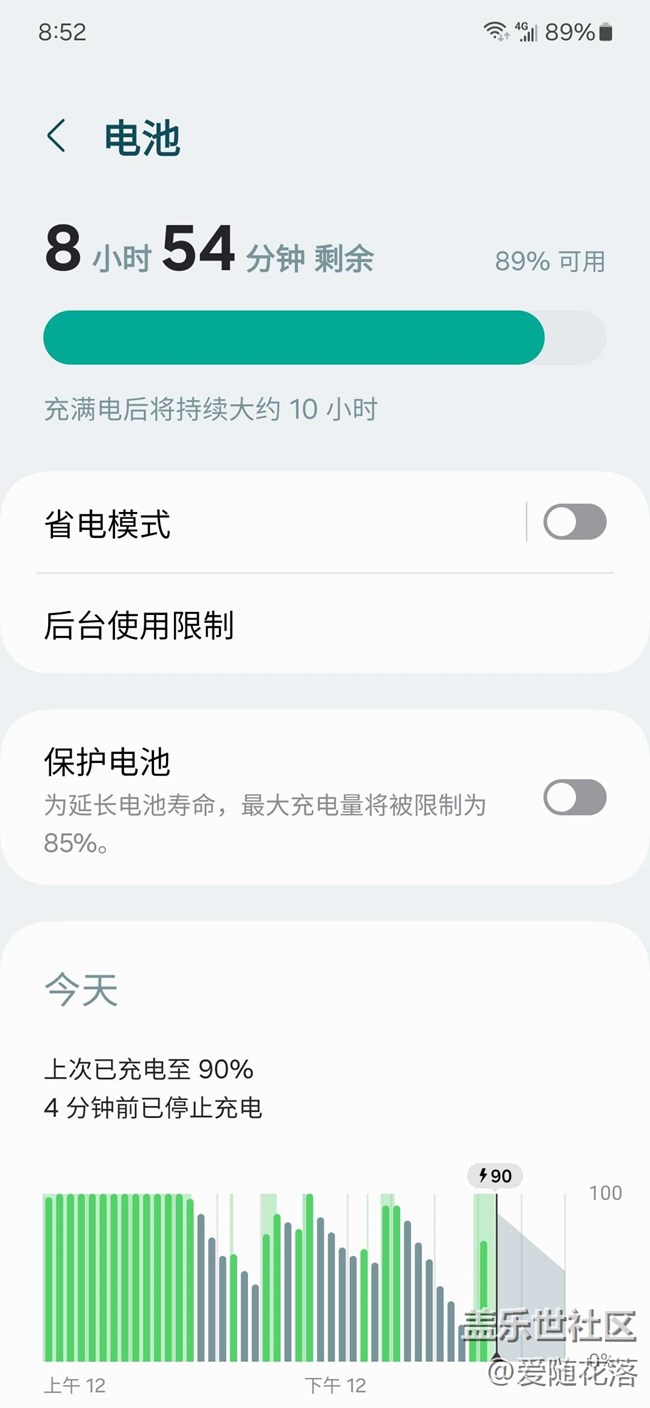Go back from the 电池 screen
Image resolution: width=650 pixels, height=1408 pixels.
tap(57, 136)
